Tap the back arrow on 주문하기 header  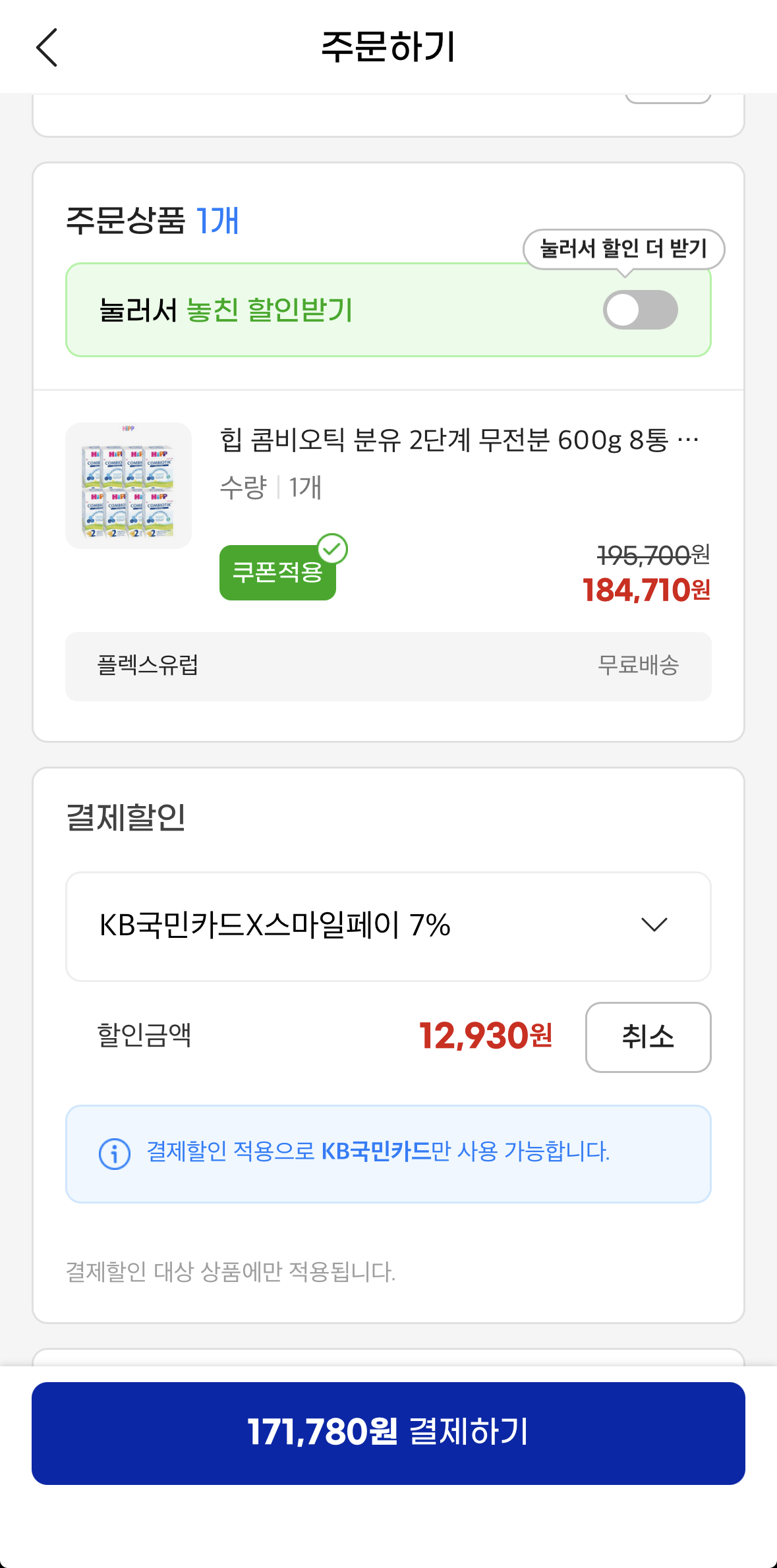[x=46, y=48]
